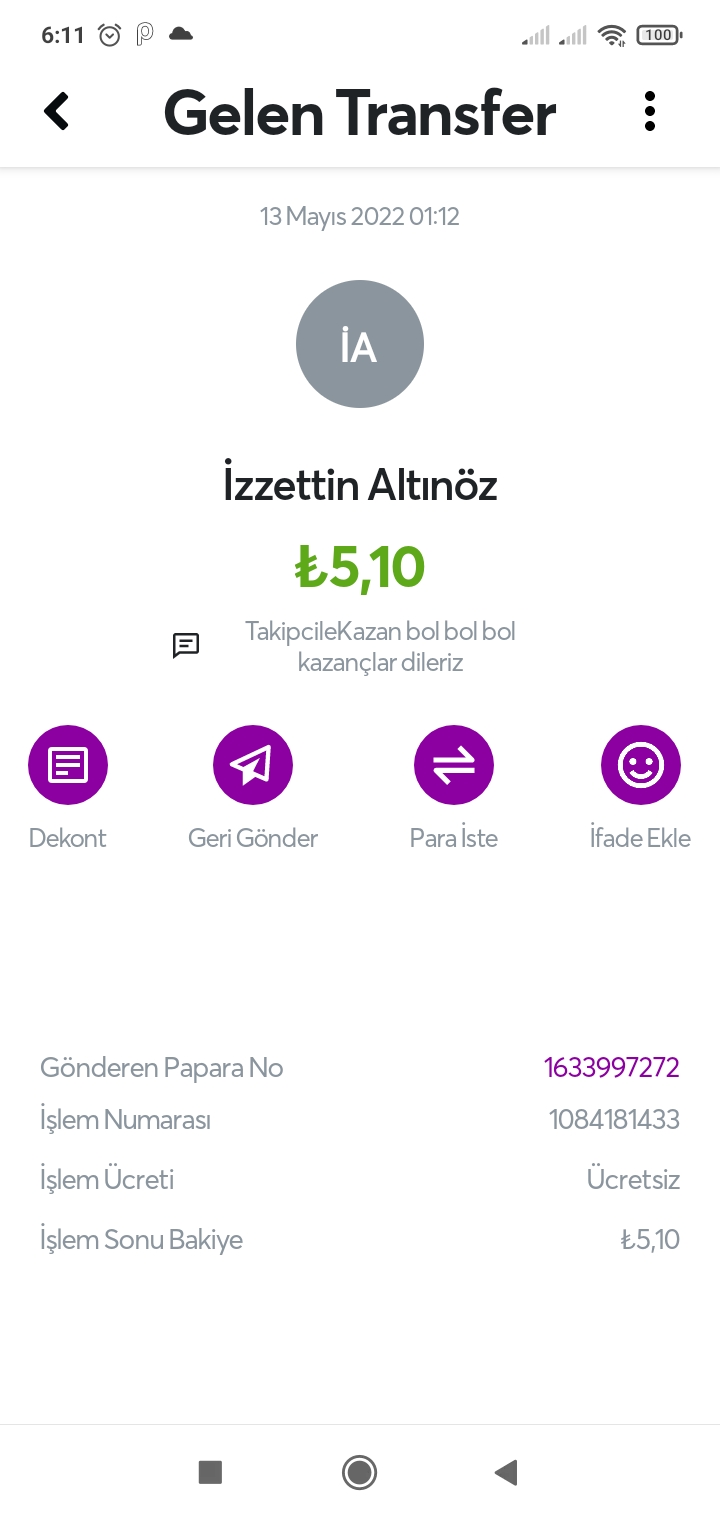Tap the Geri Gönder button
Image resolution: width=720 pixels, height=1520 pixels.
[x=253, y=765]
